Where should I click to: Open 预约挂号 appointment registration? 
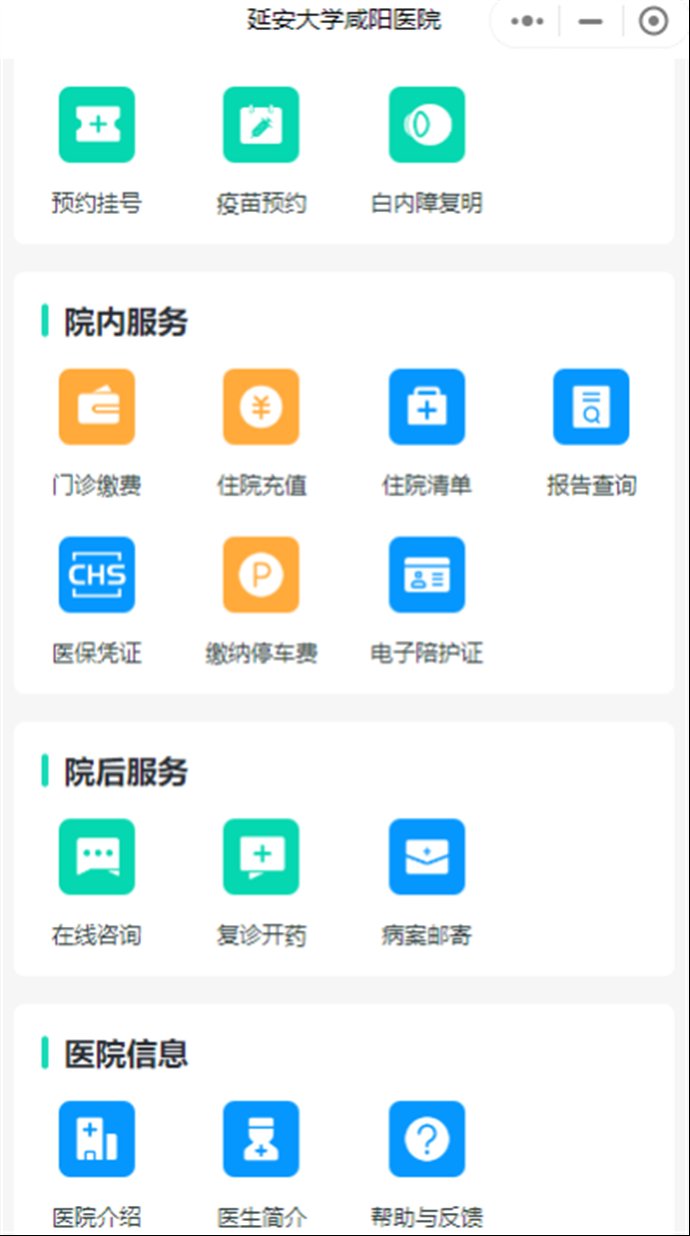pos(96,125)
